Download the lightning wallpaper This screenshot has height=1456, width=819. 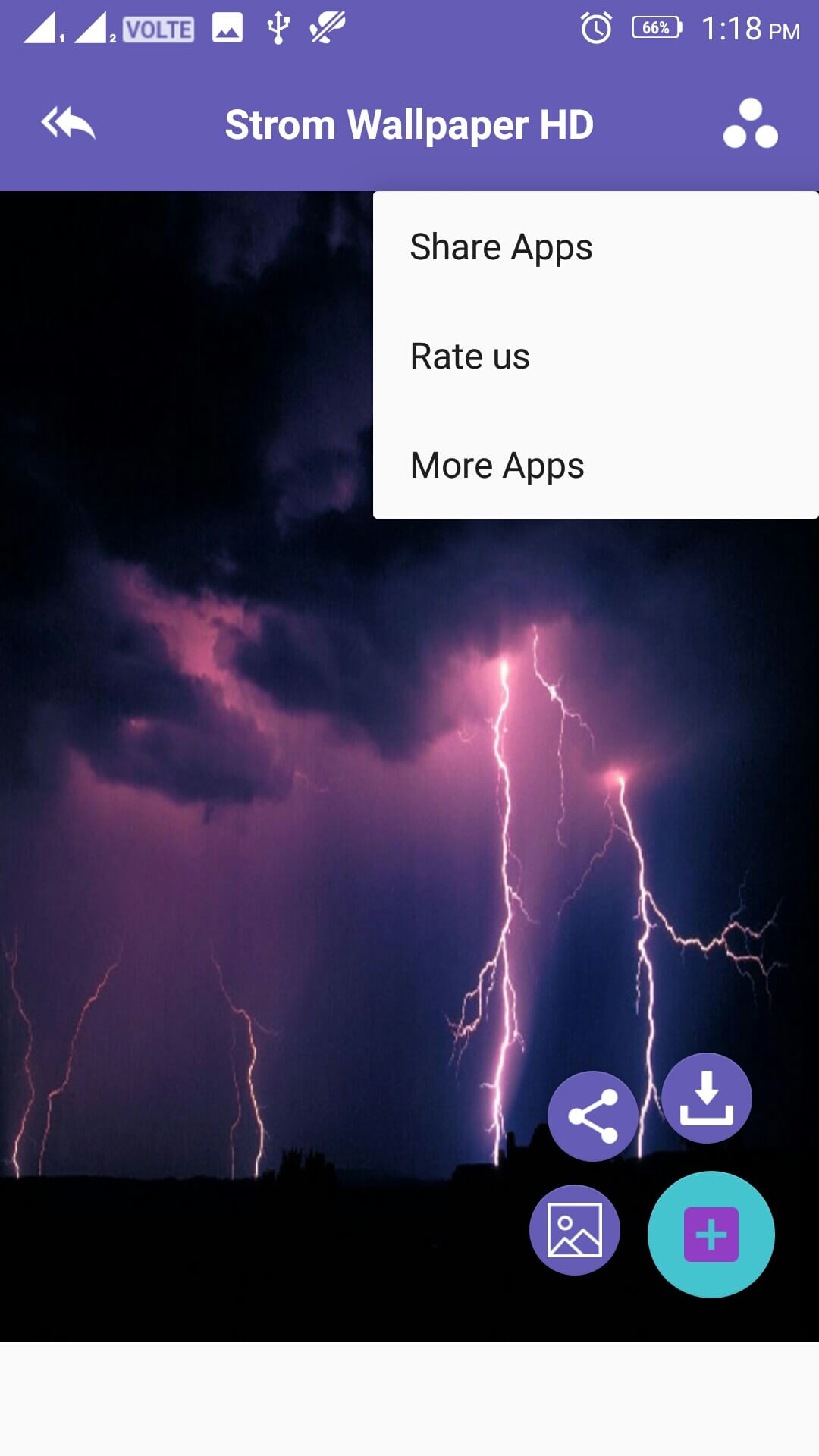(x=707, y=1096)
